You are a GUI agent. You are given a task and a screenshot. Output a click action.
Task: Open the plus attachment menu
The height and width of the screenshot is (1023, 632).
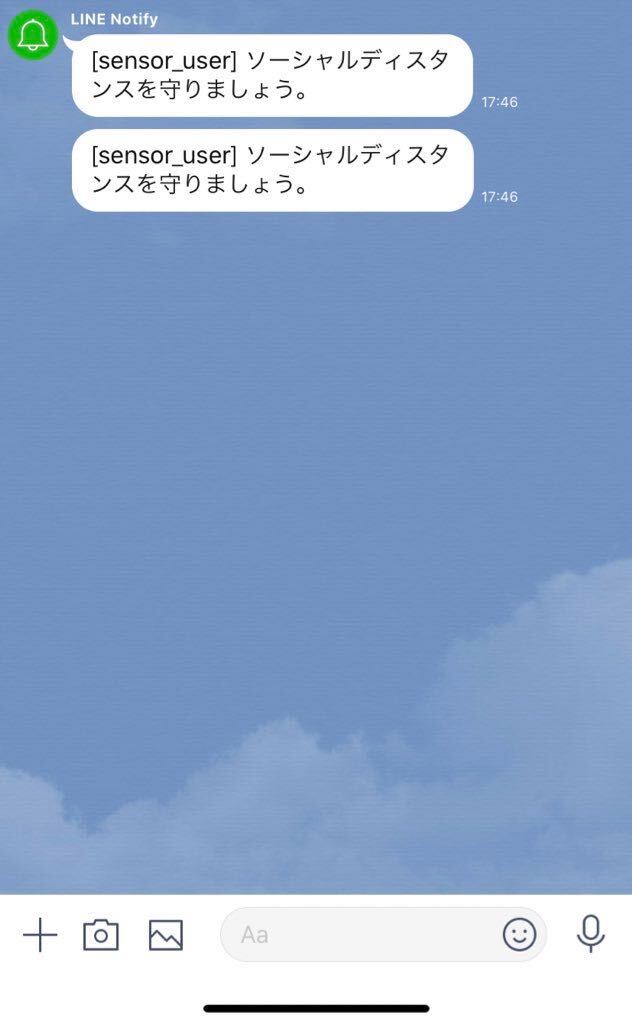[40, 935]
